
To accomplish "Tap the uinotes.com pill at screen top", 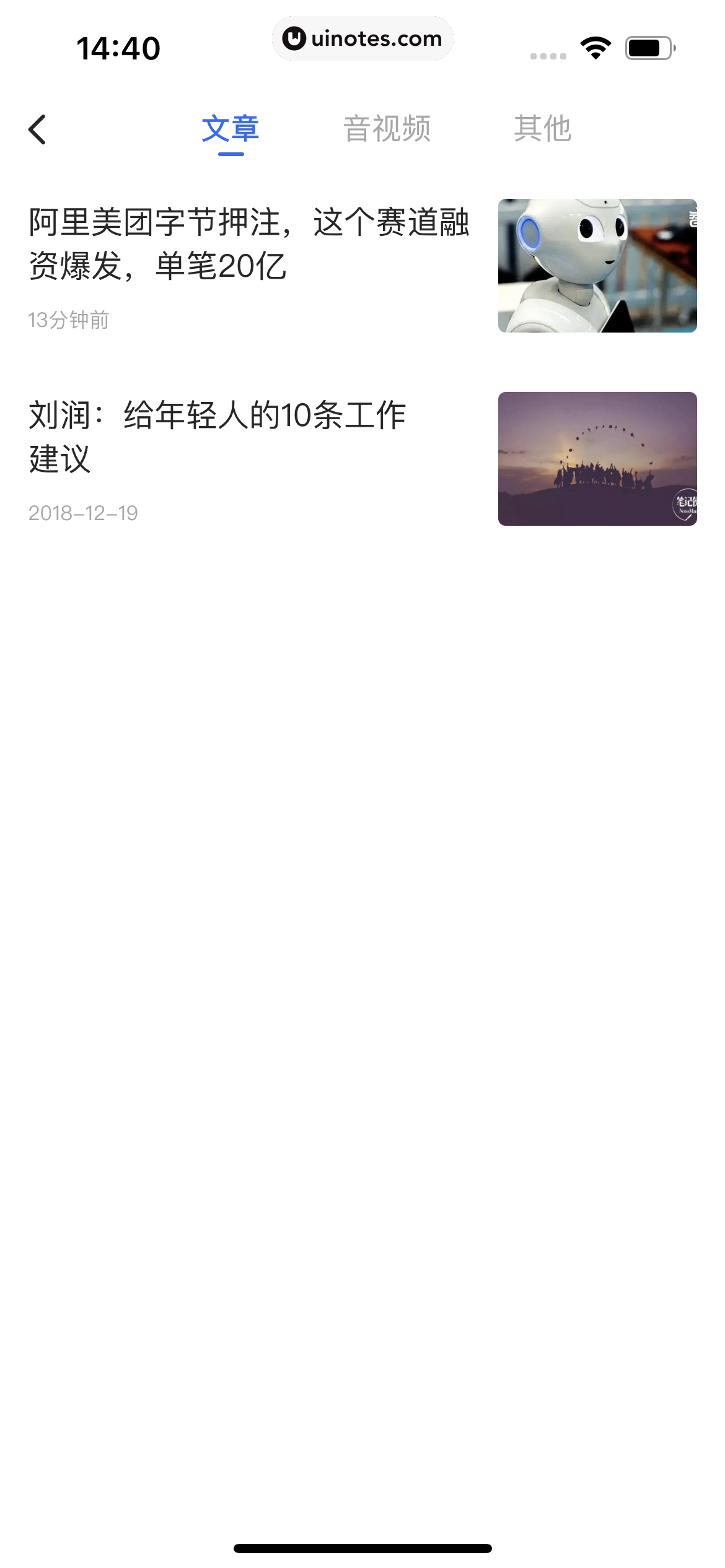I will pyautogui.click(x=362, y=38).
